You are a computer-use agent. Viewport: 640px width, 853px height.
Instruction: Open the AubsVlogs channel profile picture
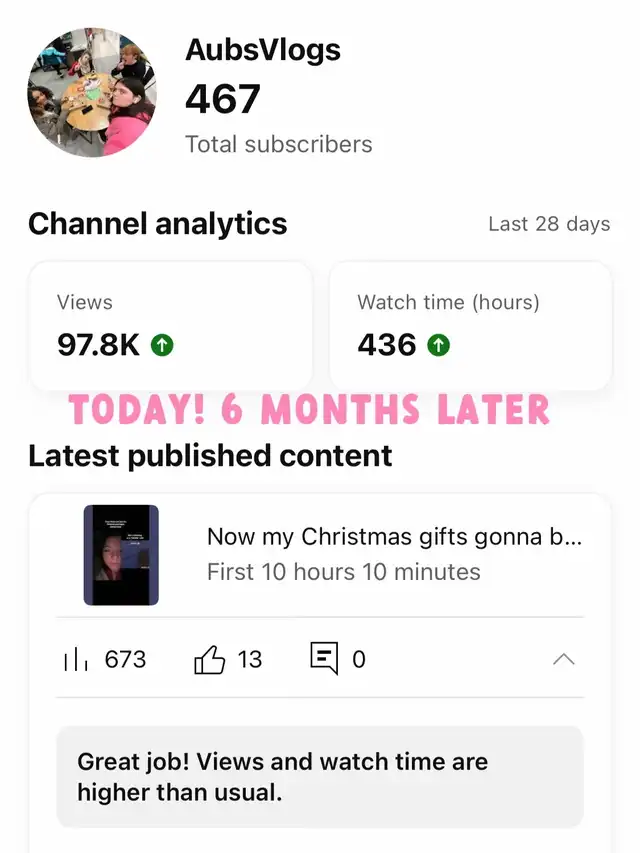[91, 92]
